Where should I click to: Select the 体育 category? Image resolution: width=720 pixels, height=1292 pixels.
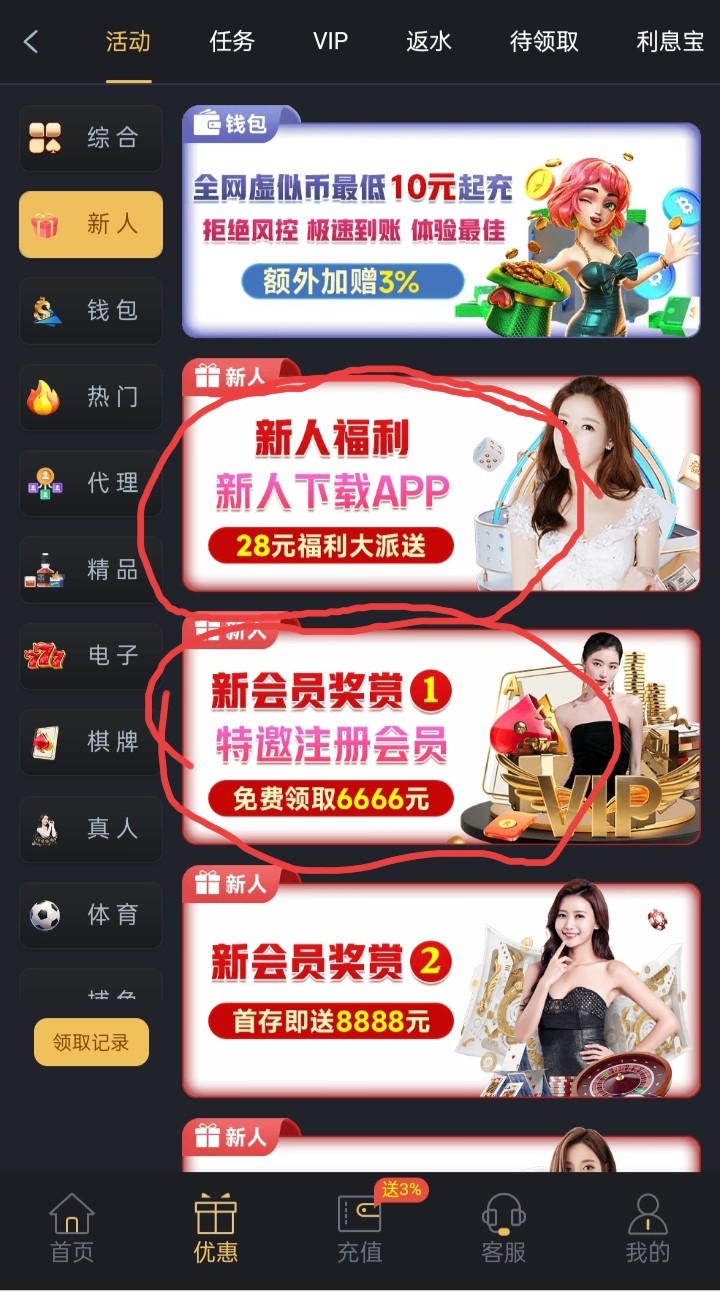[x=90, y=914]
